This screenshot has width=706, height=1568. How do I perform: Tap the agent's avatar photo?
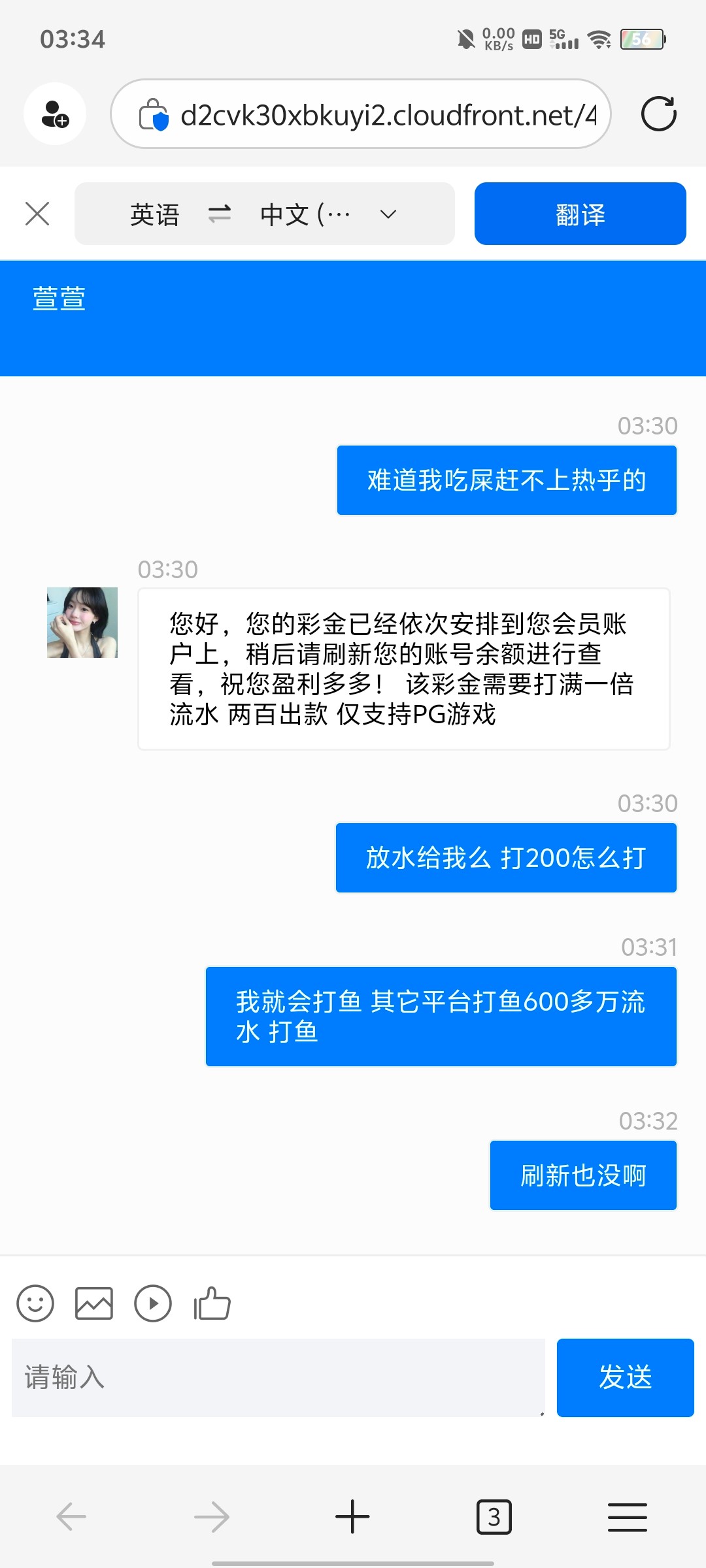tap(82, 623)
